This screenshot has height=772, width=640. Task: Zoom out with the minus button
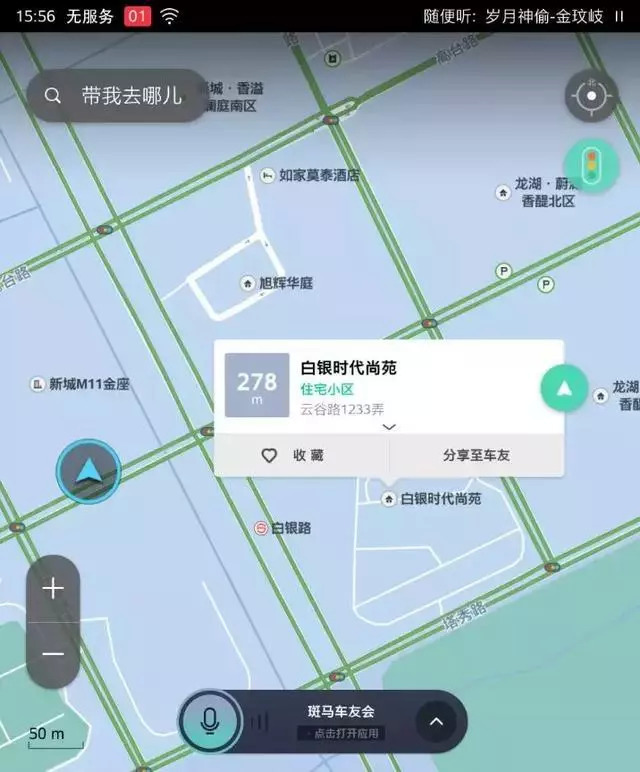point(53,655)
